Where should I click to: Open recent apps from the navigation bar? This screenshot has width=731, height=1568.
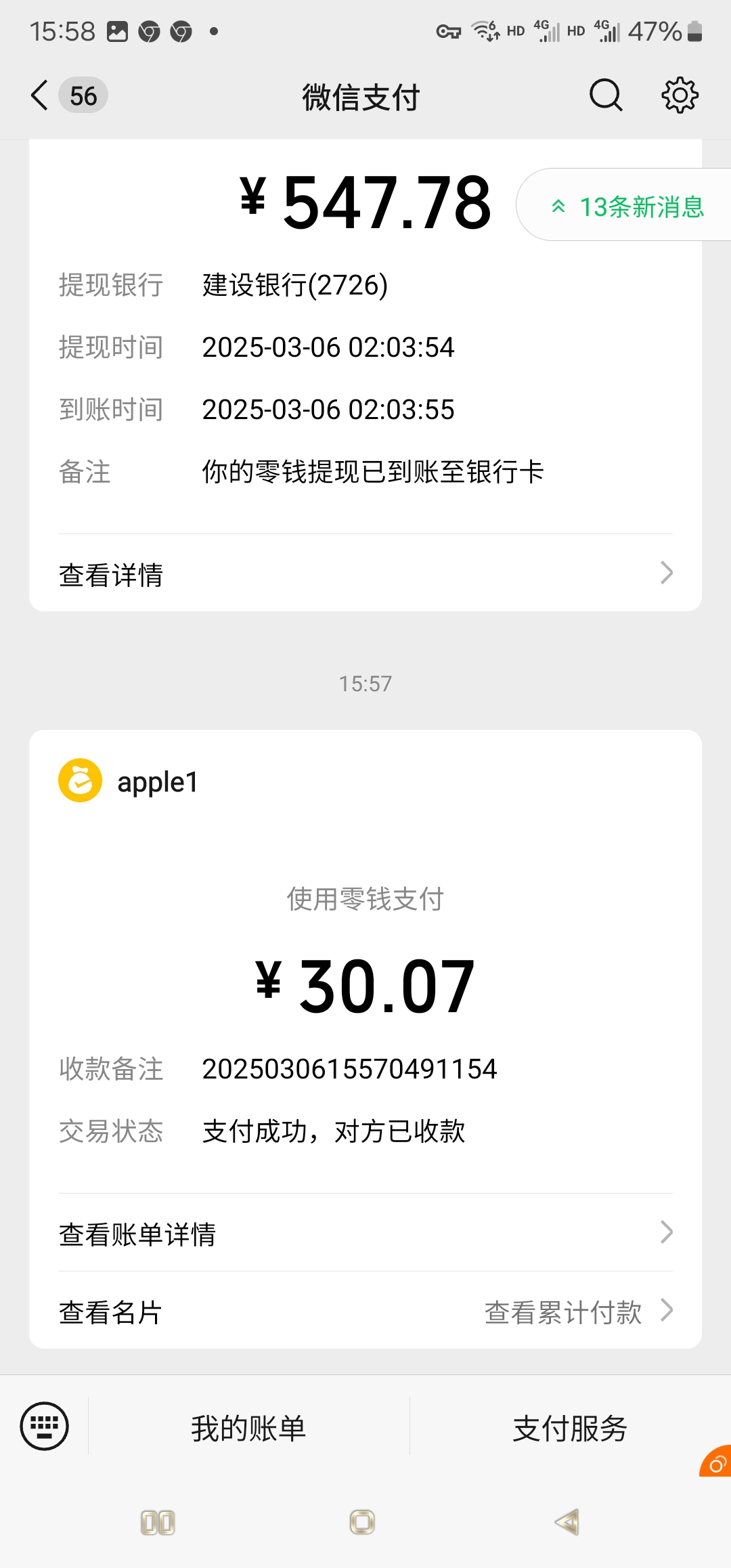[158, 1522]
